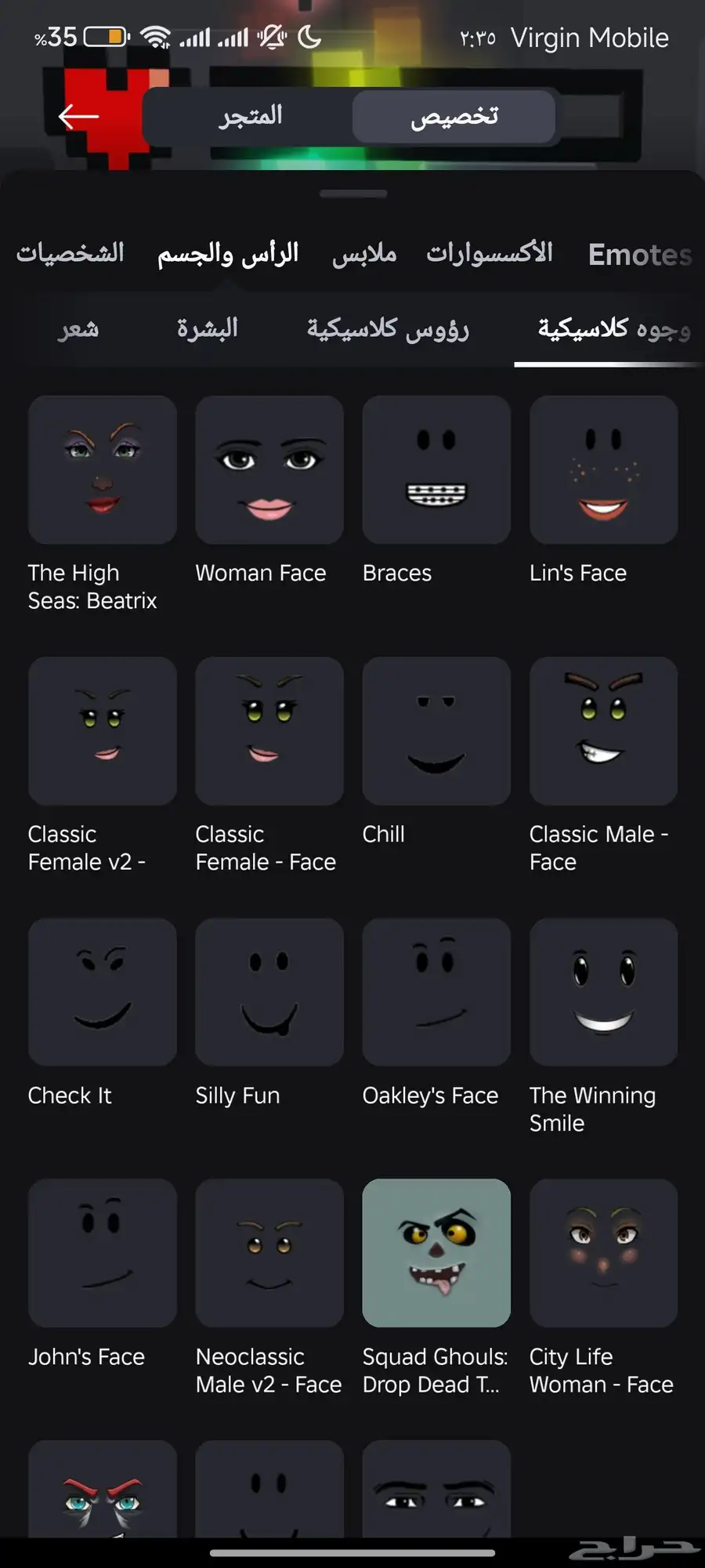Switch to the شعر sub-tab
This screenshot has width=705, height=1568.
coord(78,328)
